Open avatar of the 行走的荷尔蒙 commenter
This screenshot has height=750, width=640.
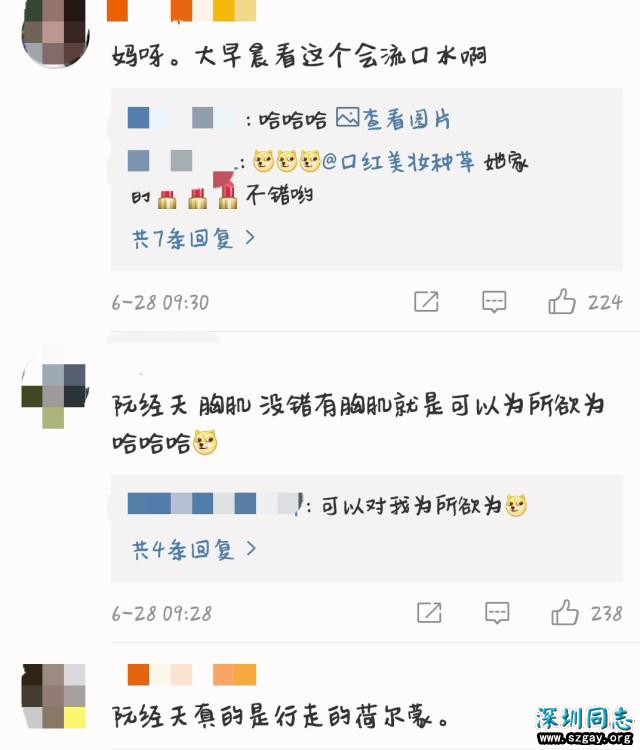(55, 696)
